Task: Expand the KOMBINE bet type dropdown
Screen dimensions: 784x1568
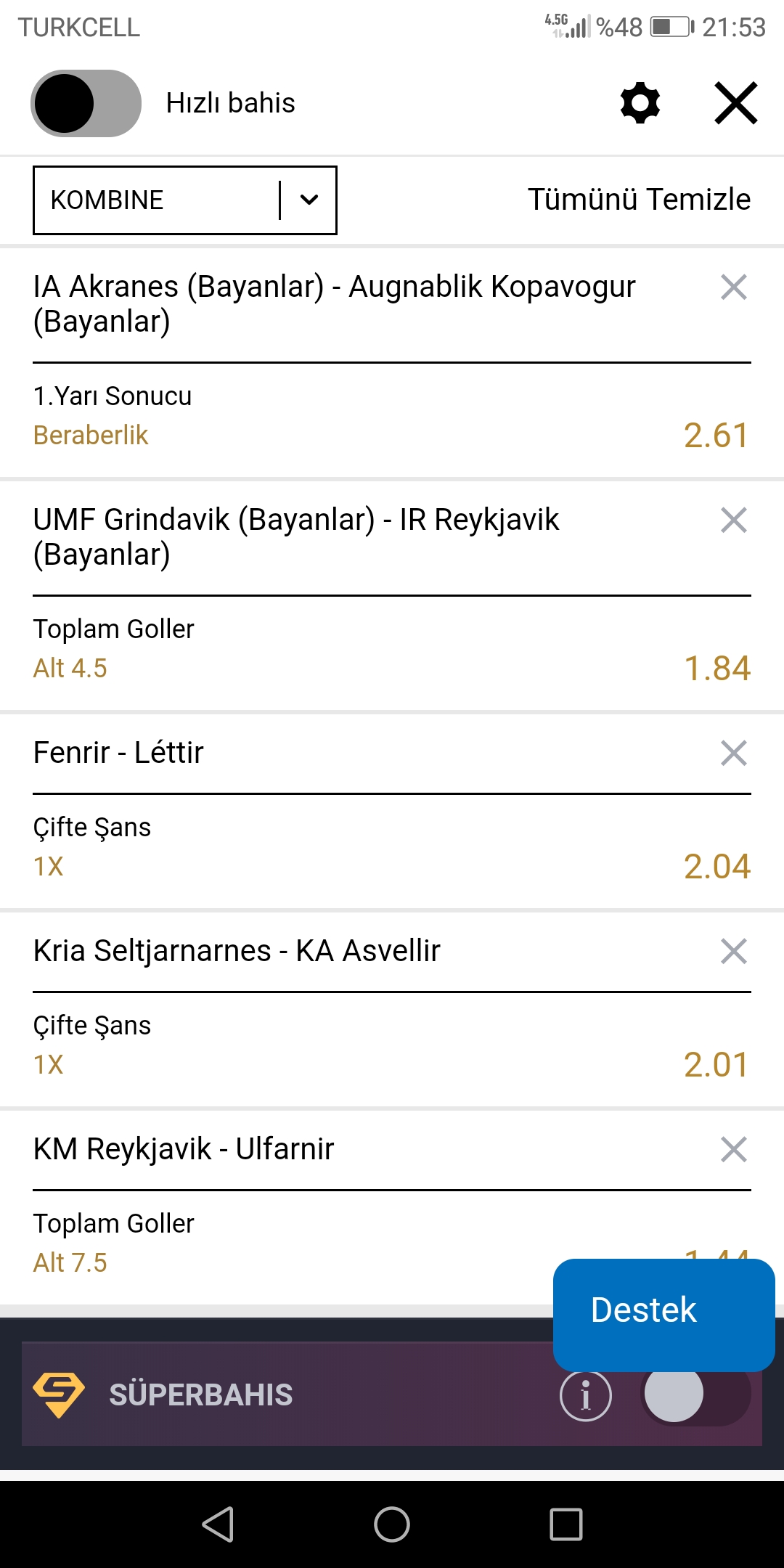Action: coord(185,200)
